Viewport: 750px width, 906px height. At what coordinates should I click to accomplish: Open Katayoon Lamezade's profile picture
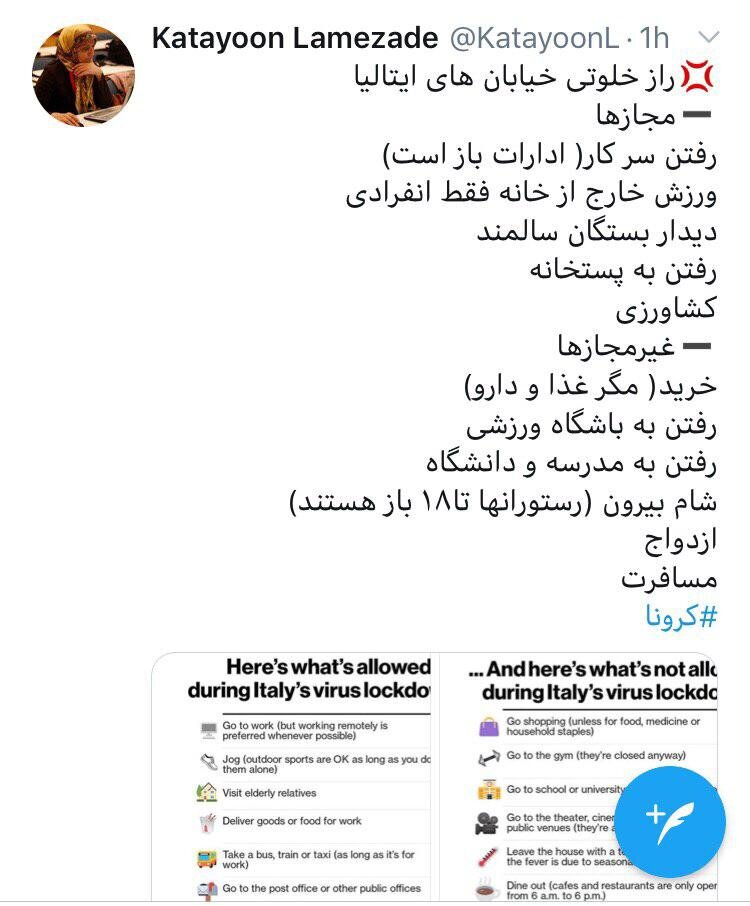tap(83, 75)
